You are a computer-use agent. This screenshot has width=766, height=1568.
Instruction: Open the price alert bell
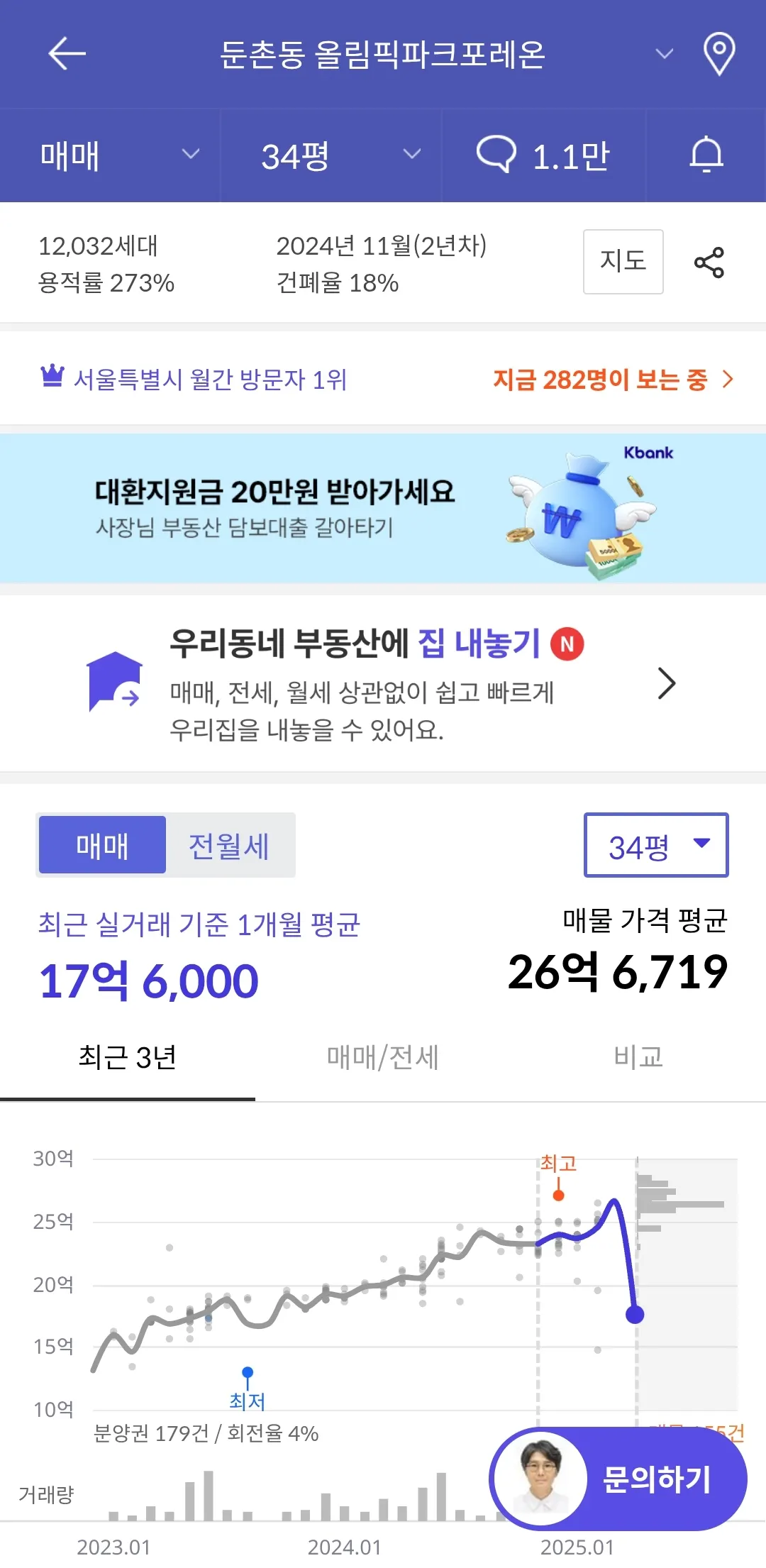pyautogui.click(x=706, y=156)
